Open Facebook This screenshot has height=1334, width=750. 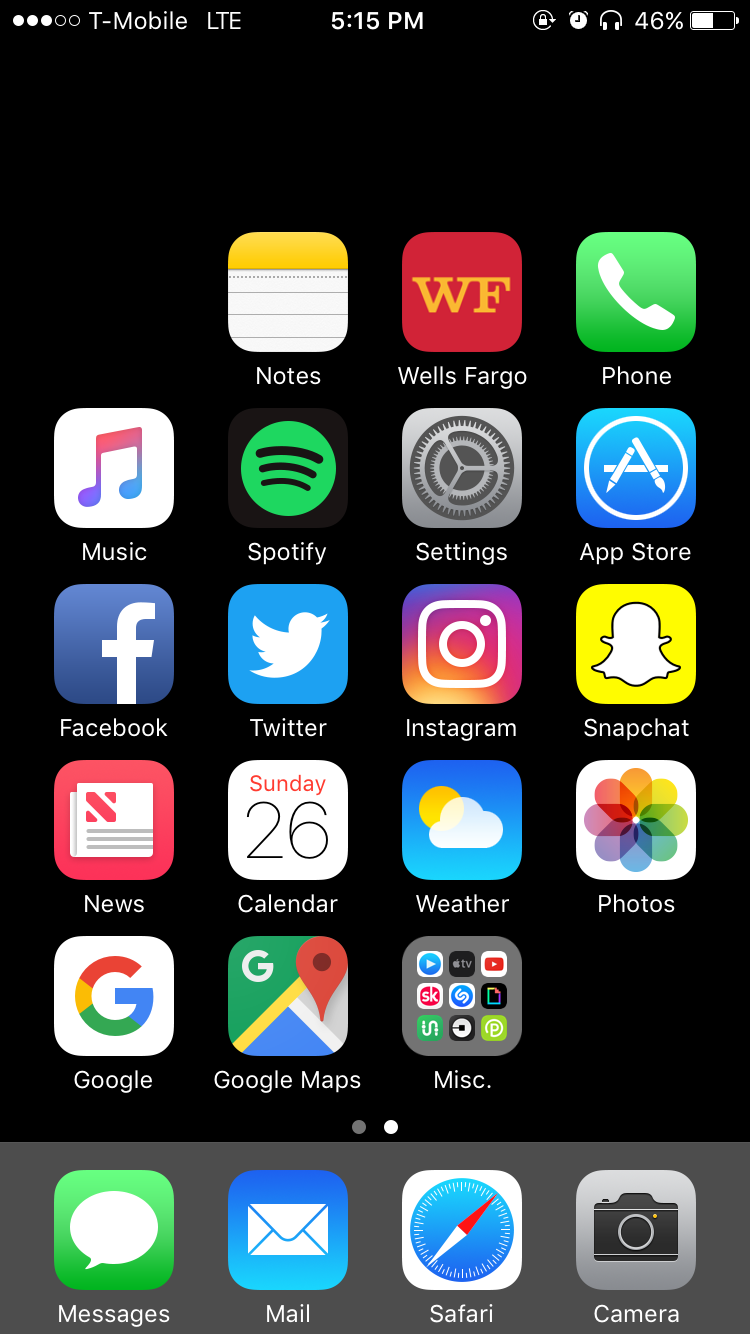pyautogui.click(x=114, y=644)
